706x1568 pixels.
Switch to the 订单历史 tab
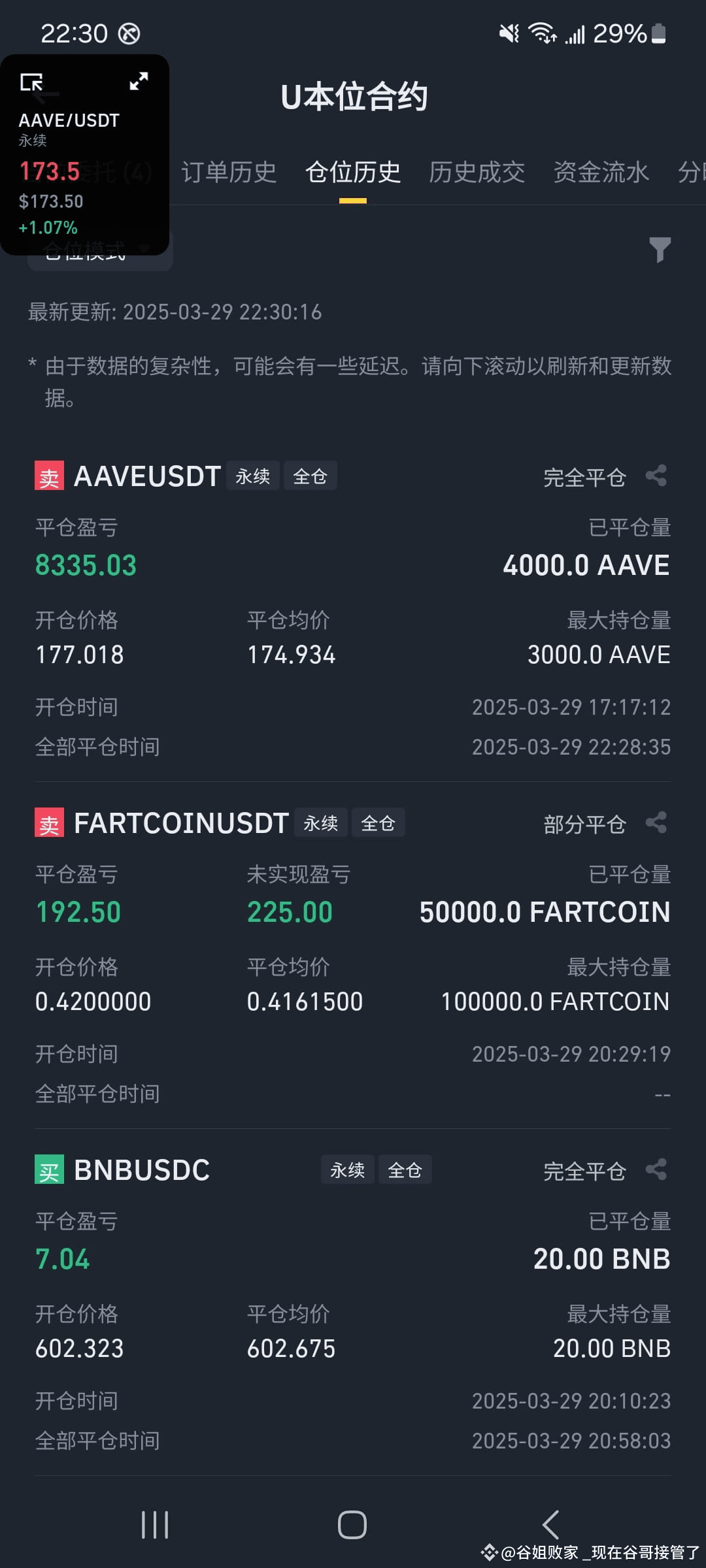pos(230,171)
